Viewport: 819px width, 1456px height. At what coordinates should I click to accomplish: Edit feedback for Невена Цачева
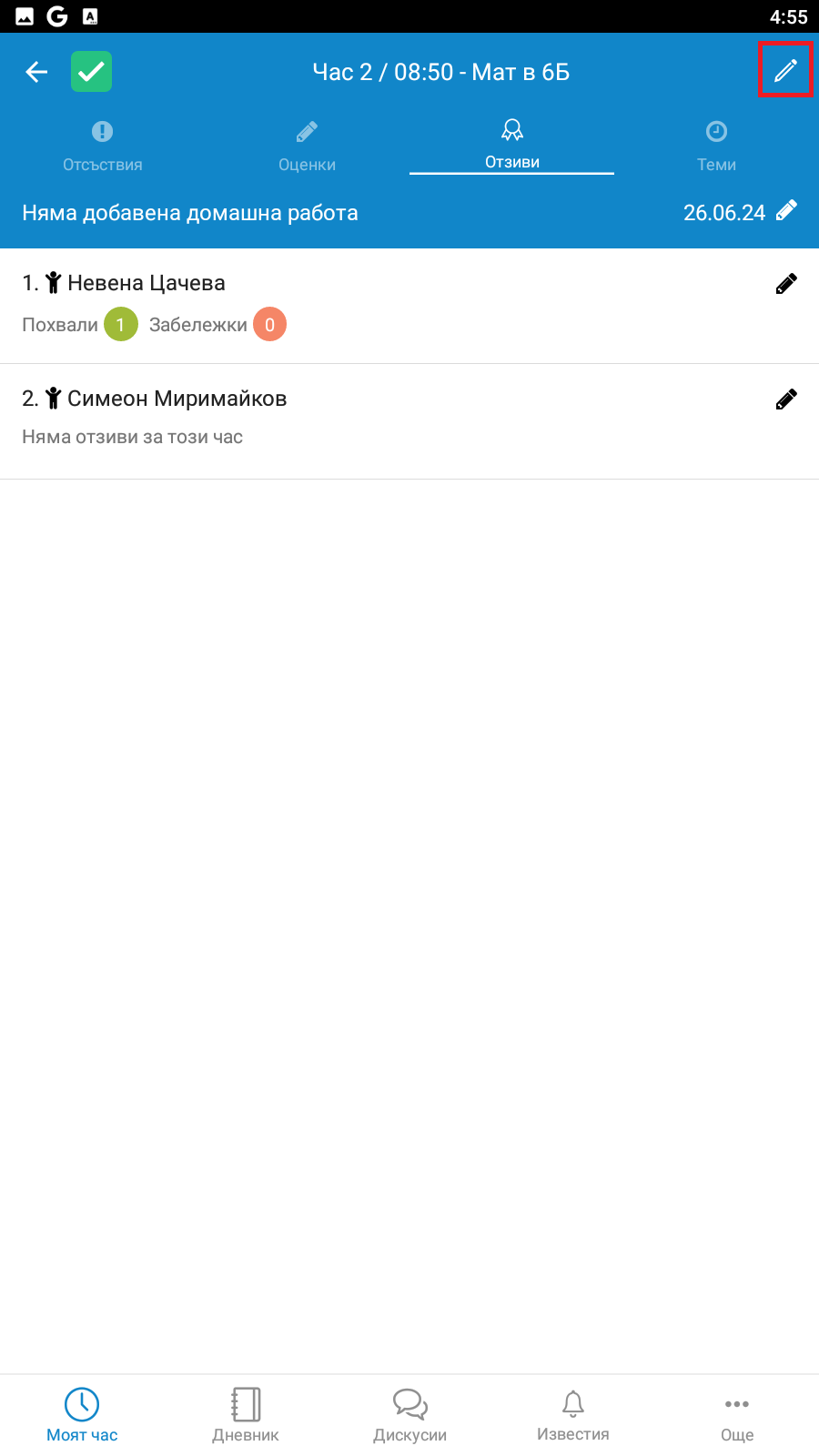(x=786, y=284)
